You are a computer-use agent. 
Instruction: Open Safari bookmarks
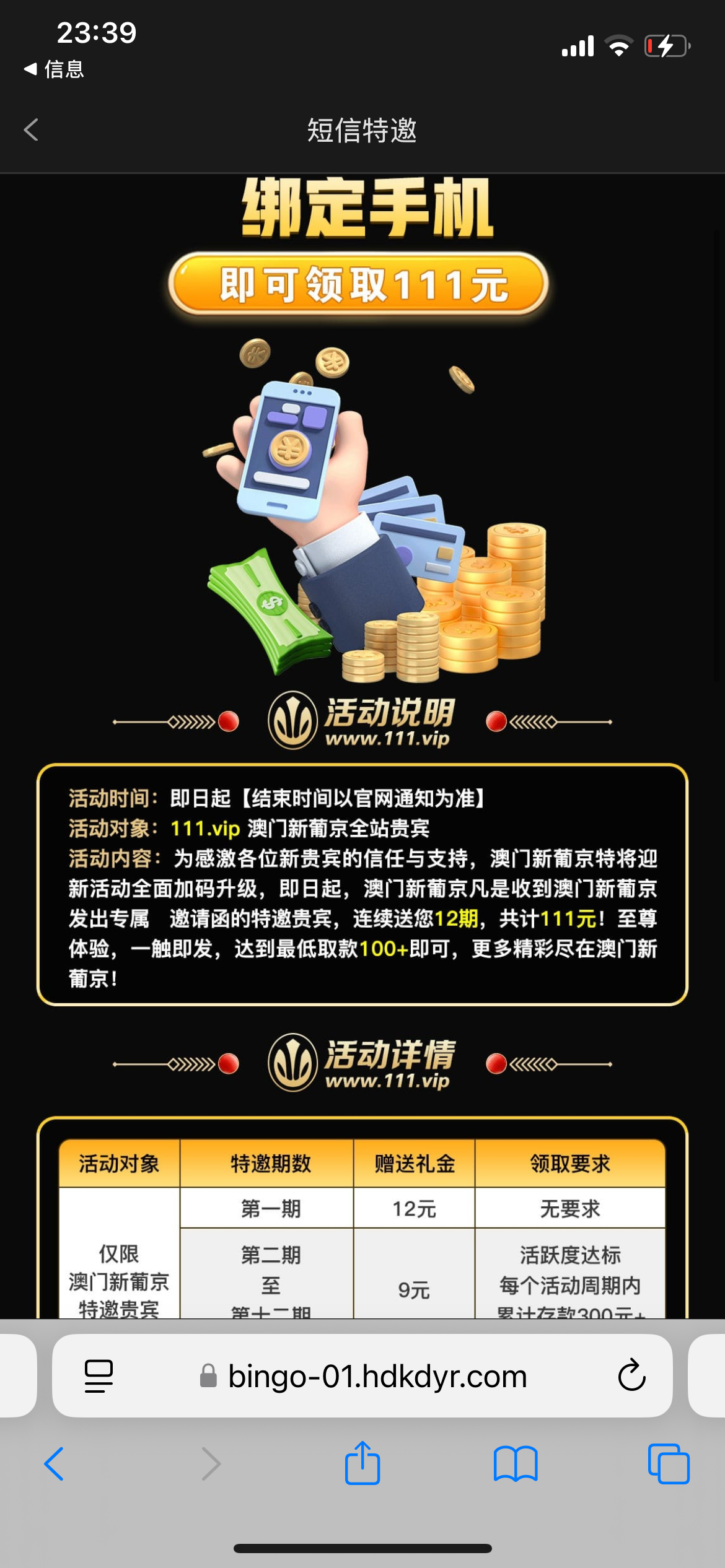pos(516,1464)
